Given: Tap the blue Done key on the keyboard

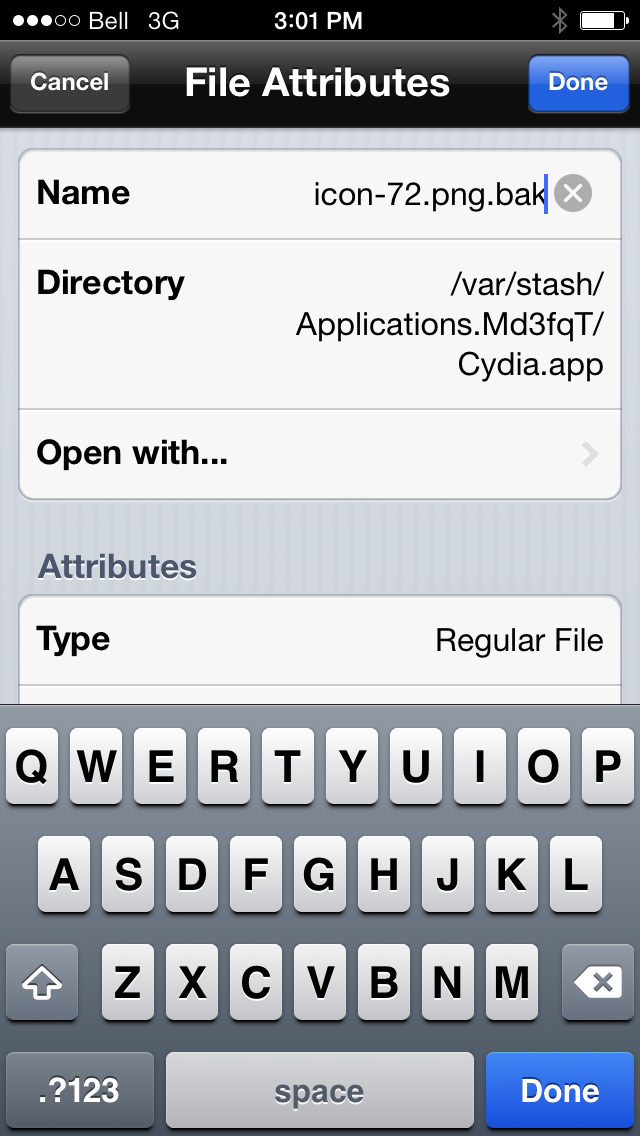Looking at the screenshot, I should point(560,1090).
